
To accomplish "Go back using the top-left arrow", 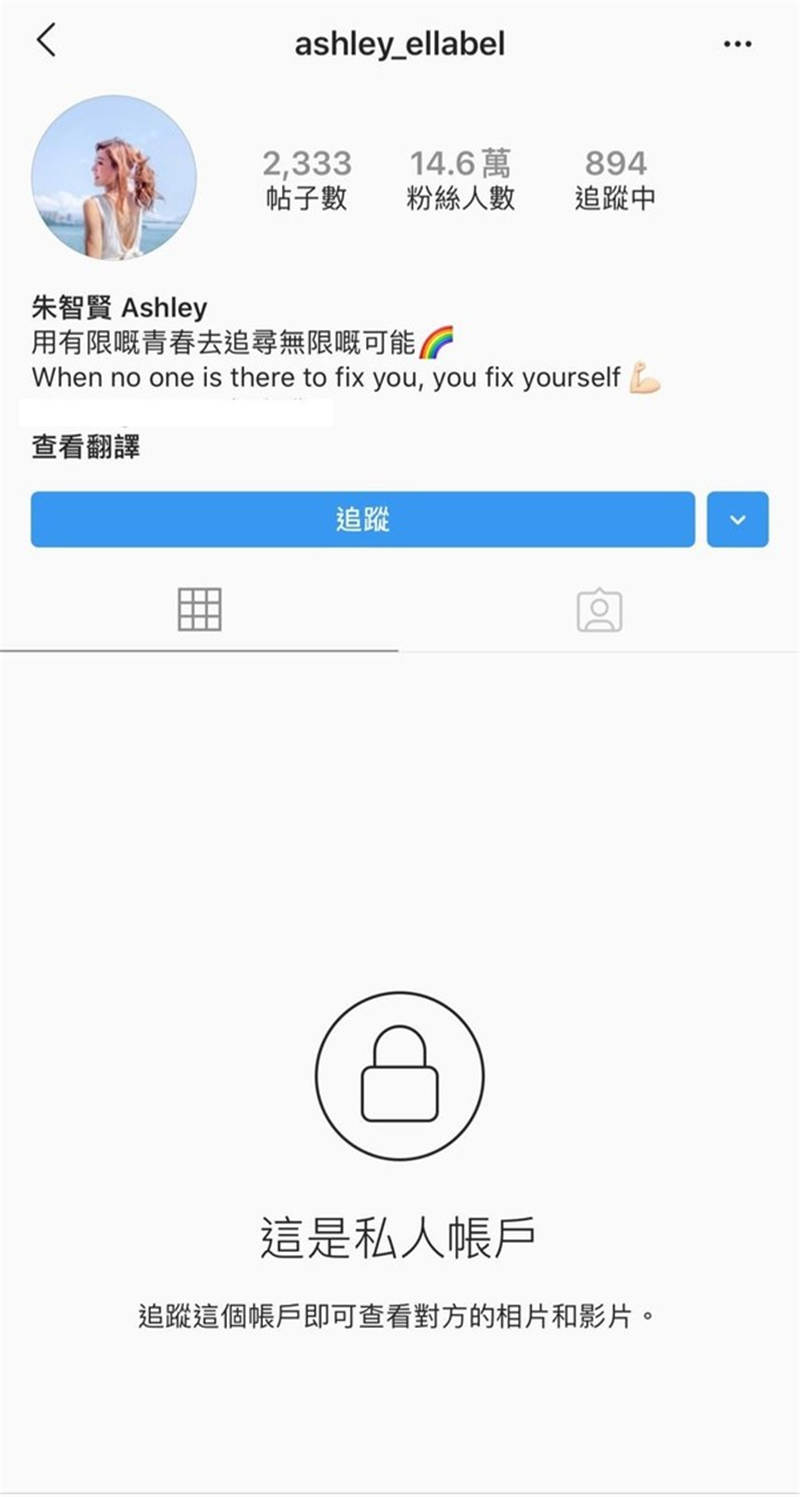I will coord(46,42).
